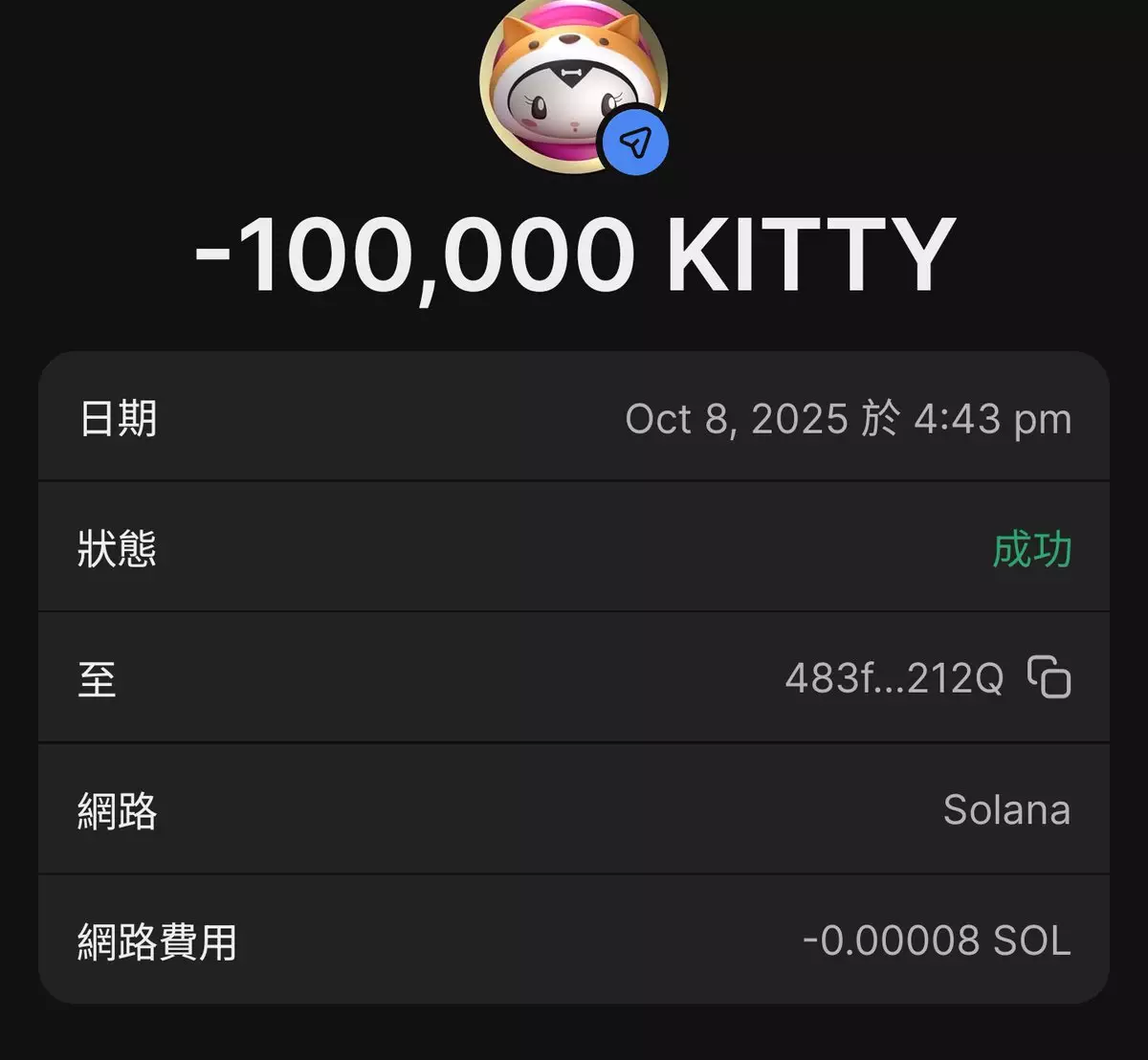Copy the recipient address 483f...212Q
1148x1060 pixels.
point(1049,677)
